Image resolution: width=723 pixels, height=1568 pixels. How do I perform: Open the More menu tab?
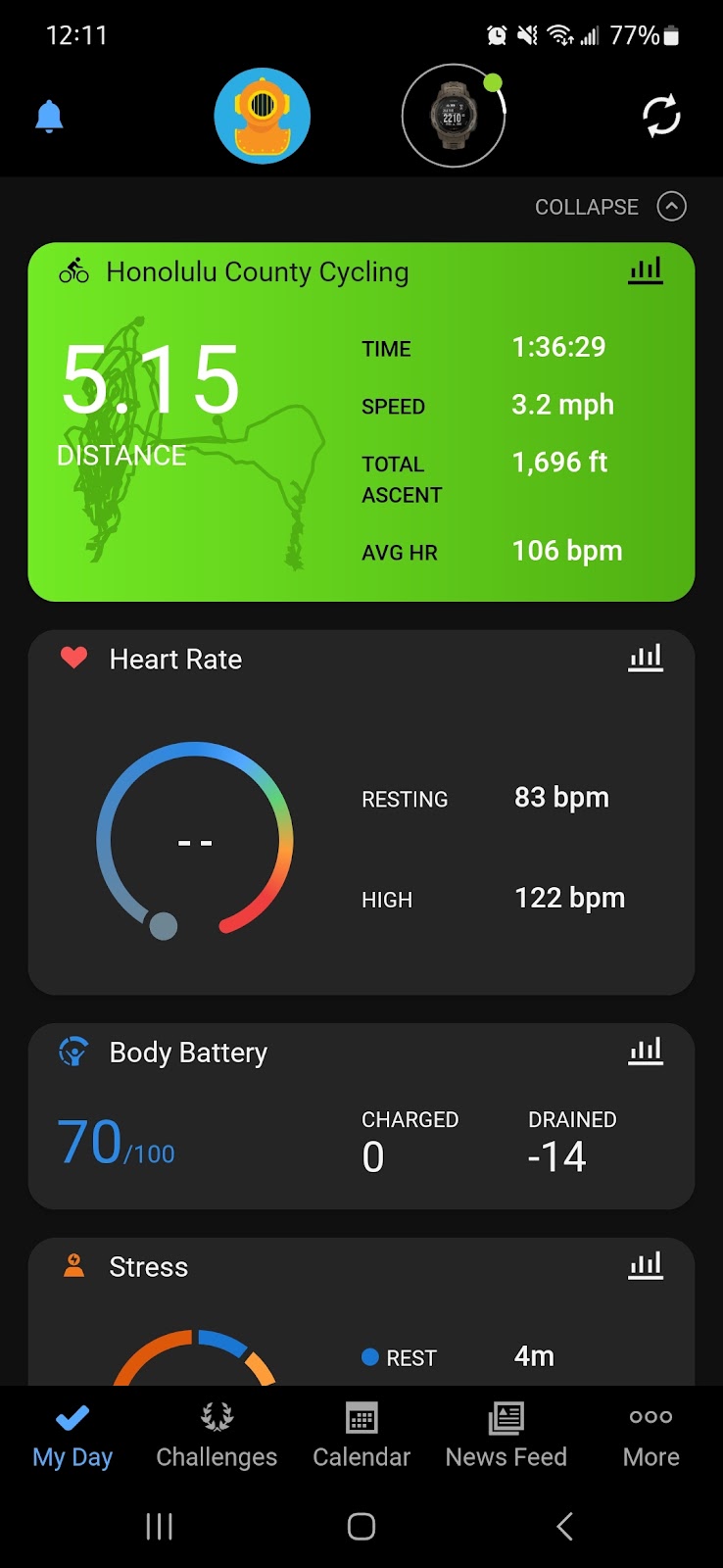click(651, 1435)
